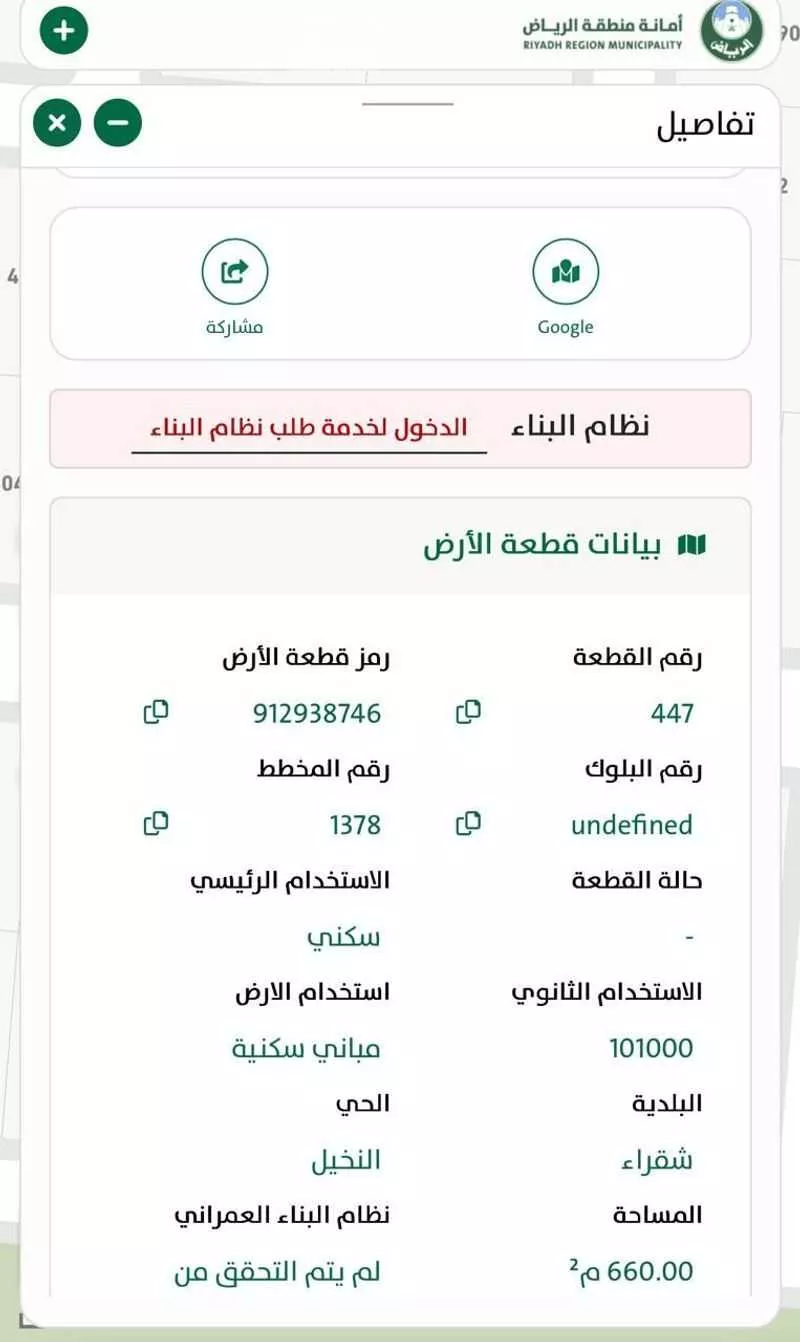Copy the undefined block number value
The height and width of the screenshot is (1342, 800).
(x=466, y=824)
